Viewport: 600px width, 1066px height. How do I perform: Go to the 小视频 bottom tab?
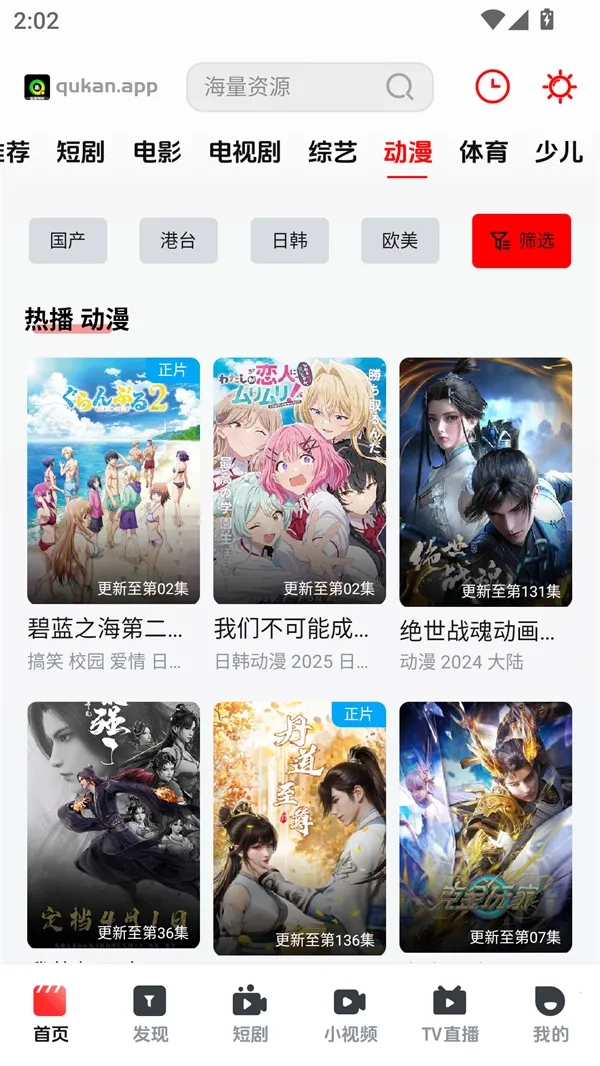350,1012
